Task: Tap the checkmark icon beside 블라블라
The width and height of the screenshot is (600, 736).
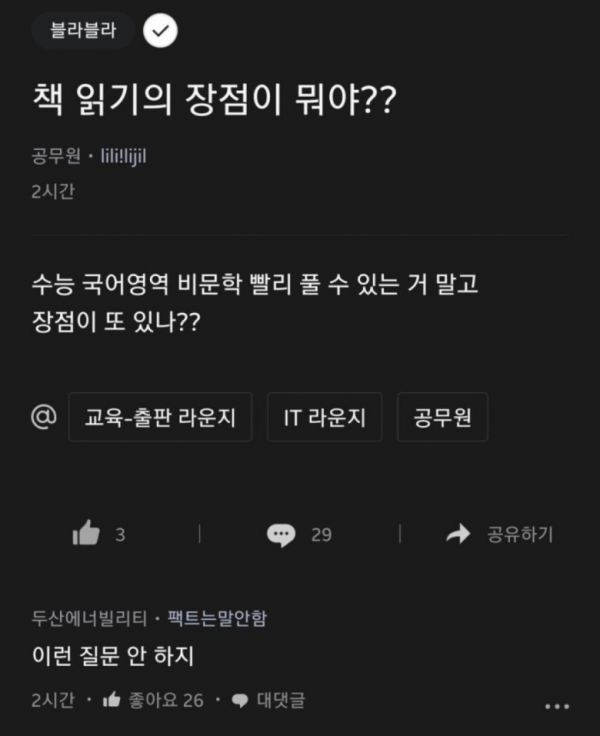Action: [x=161, y=31]
